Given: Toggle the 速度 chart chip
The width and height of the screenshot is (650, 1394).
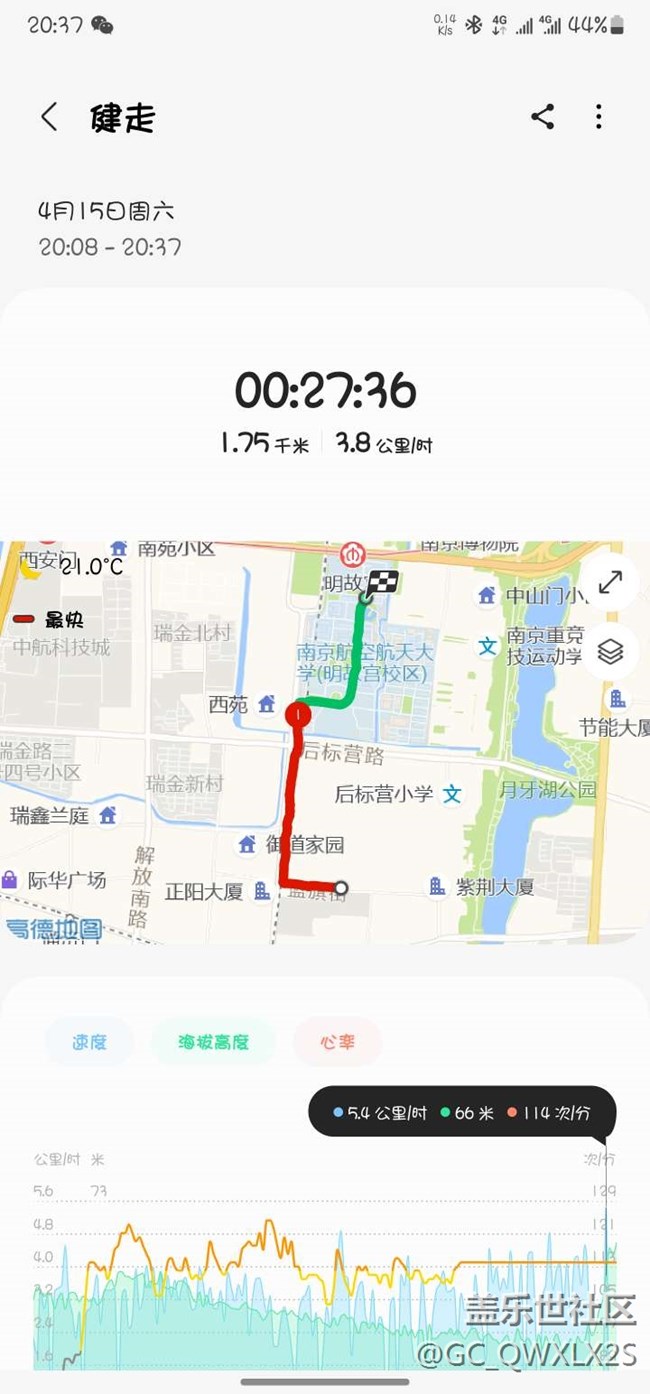Looking at the screenshot, I should coord(89,1042).
